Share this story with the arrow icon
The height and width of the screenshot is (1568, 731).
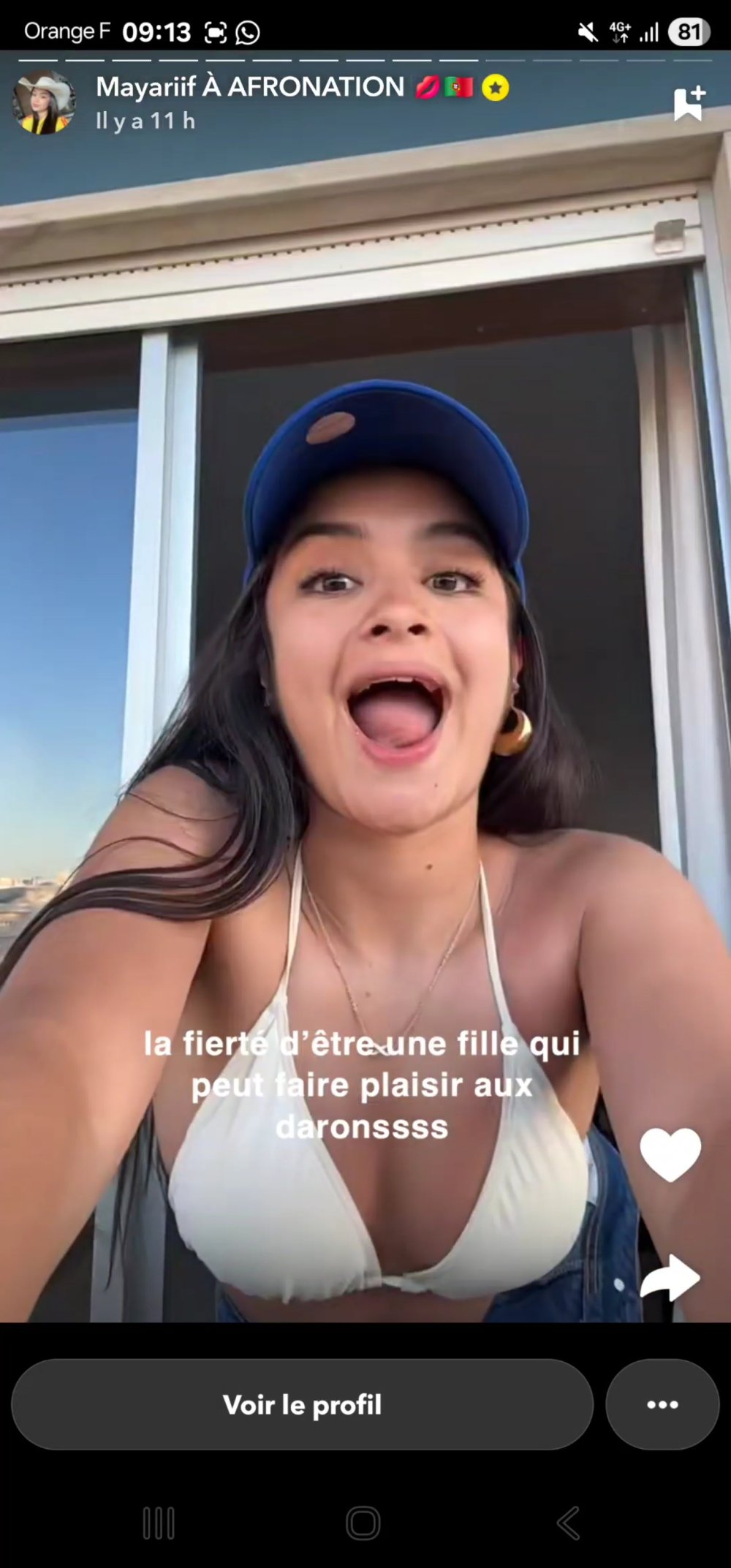pyautogui.click(x=670, y=1278)
